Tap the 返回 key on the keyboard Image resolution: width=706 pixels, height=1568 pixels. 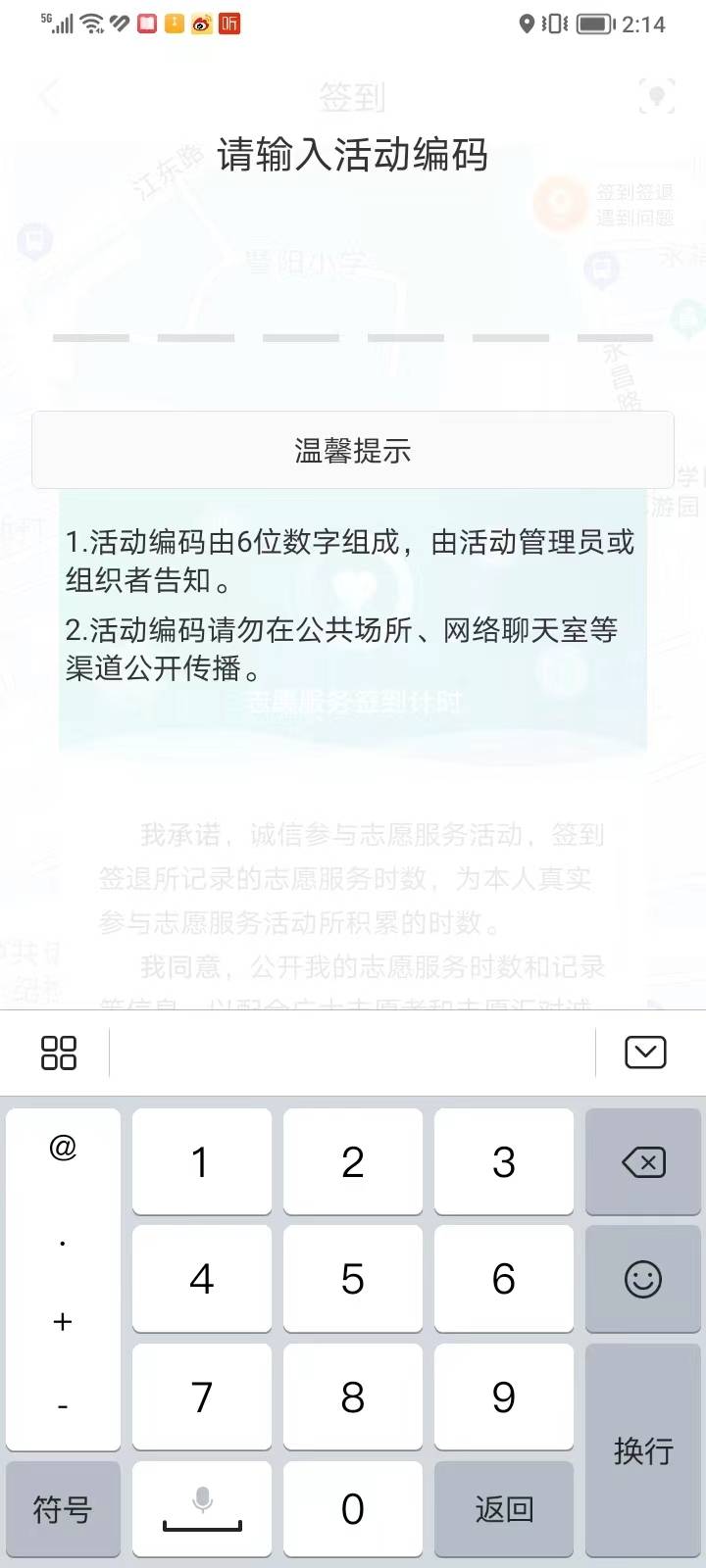[x=503, y=1509]
